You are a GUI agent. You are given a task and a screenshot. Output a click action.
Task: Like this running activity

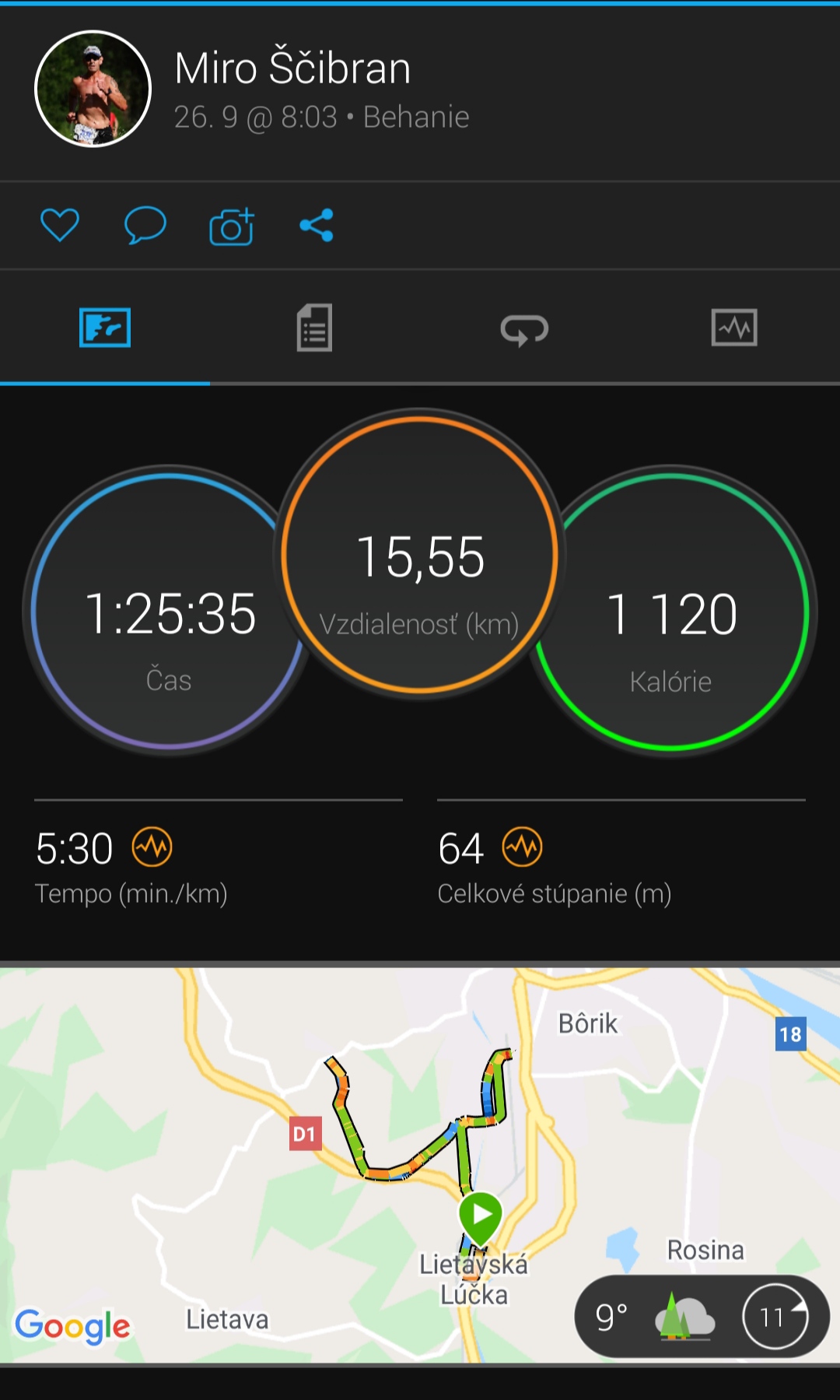click(60, 226)
